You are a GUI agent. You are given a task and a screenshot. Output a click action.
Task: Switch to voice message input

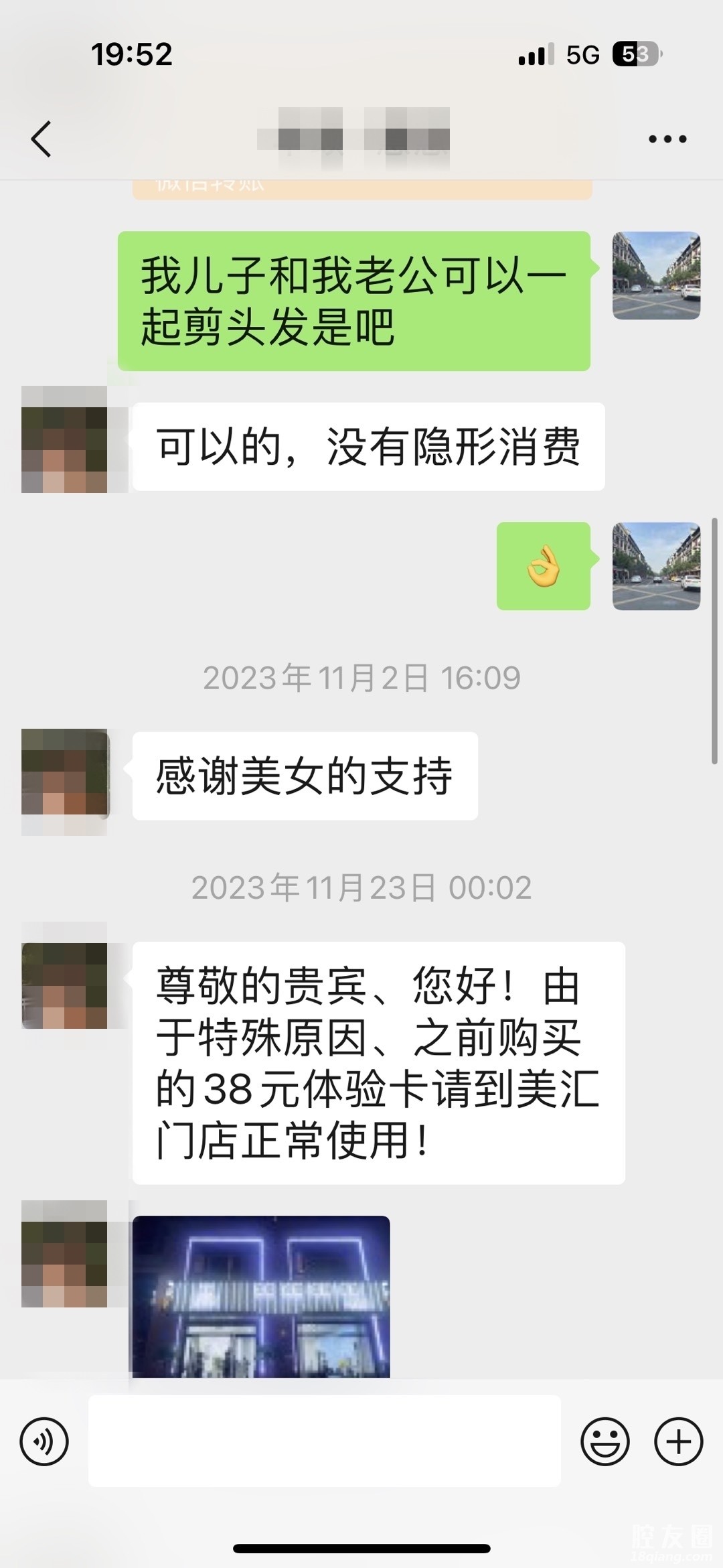pyautogui.click(x=44, y=1441)
